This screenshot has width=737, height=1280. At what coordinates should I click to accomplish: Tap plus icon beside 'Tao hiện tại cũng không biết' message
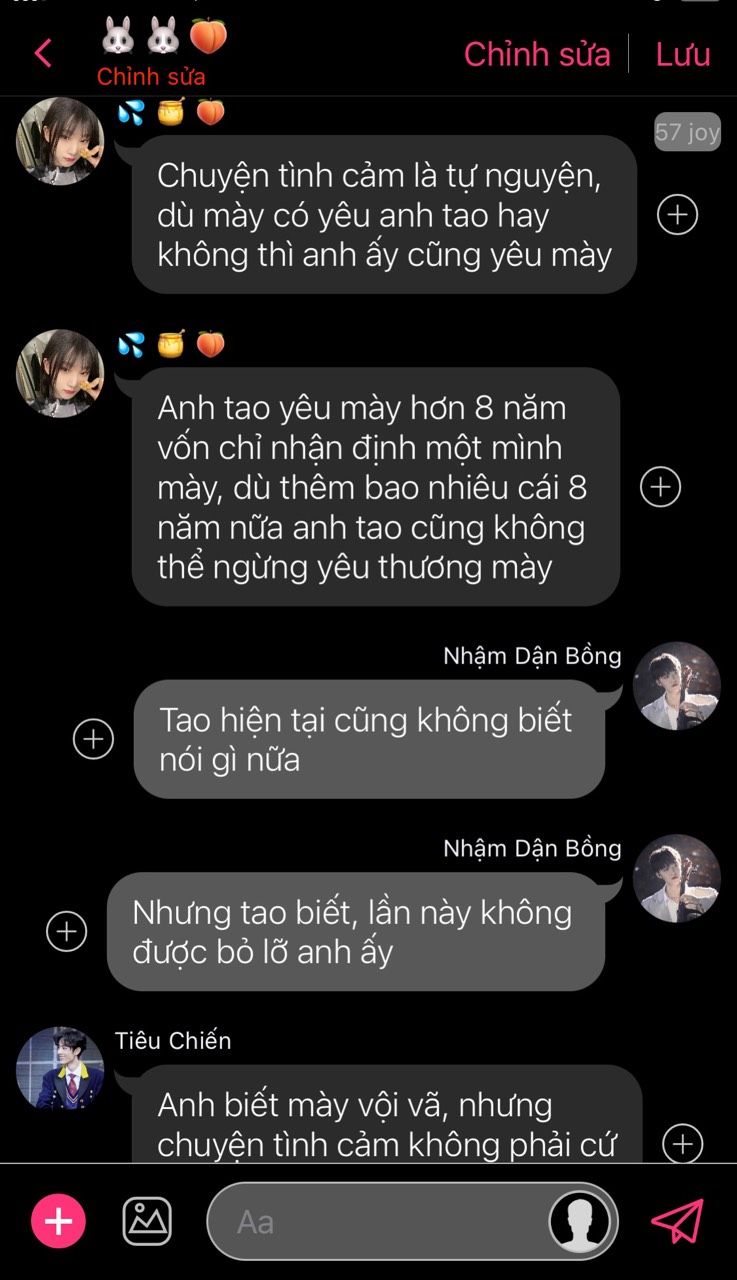(x=94, y=739)
